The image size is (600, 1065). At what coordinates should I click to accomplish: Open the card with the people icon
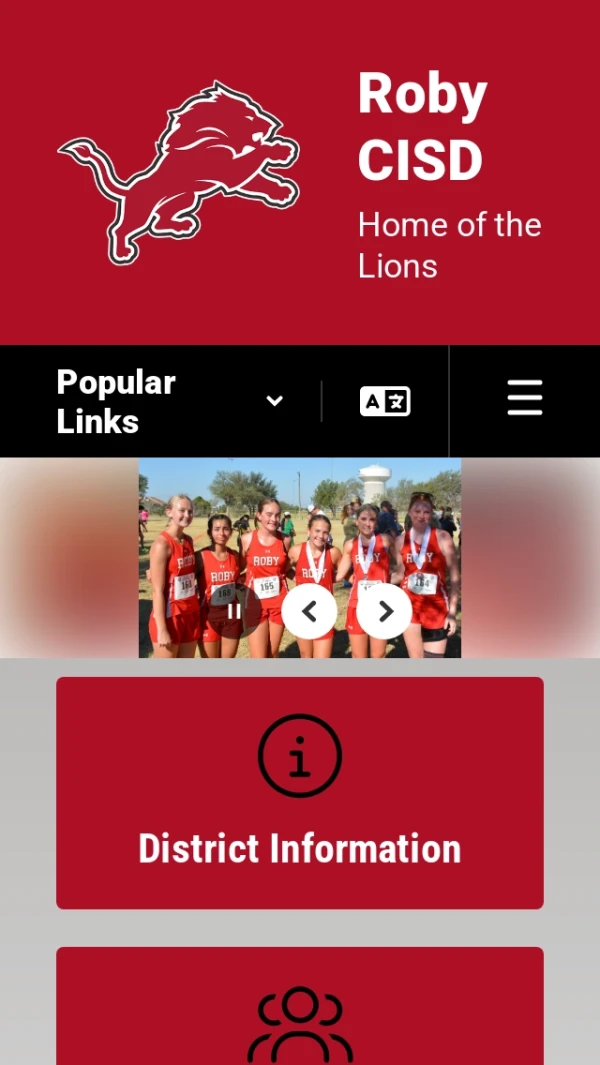point(300,1010)
